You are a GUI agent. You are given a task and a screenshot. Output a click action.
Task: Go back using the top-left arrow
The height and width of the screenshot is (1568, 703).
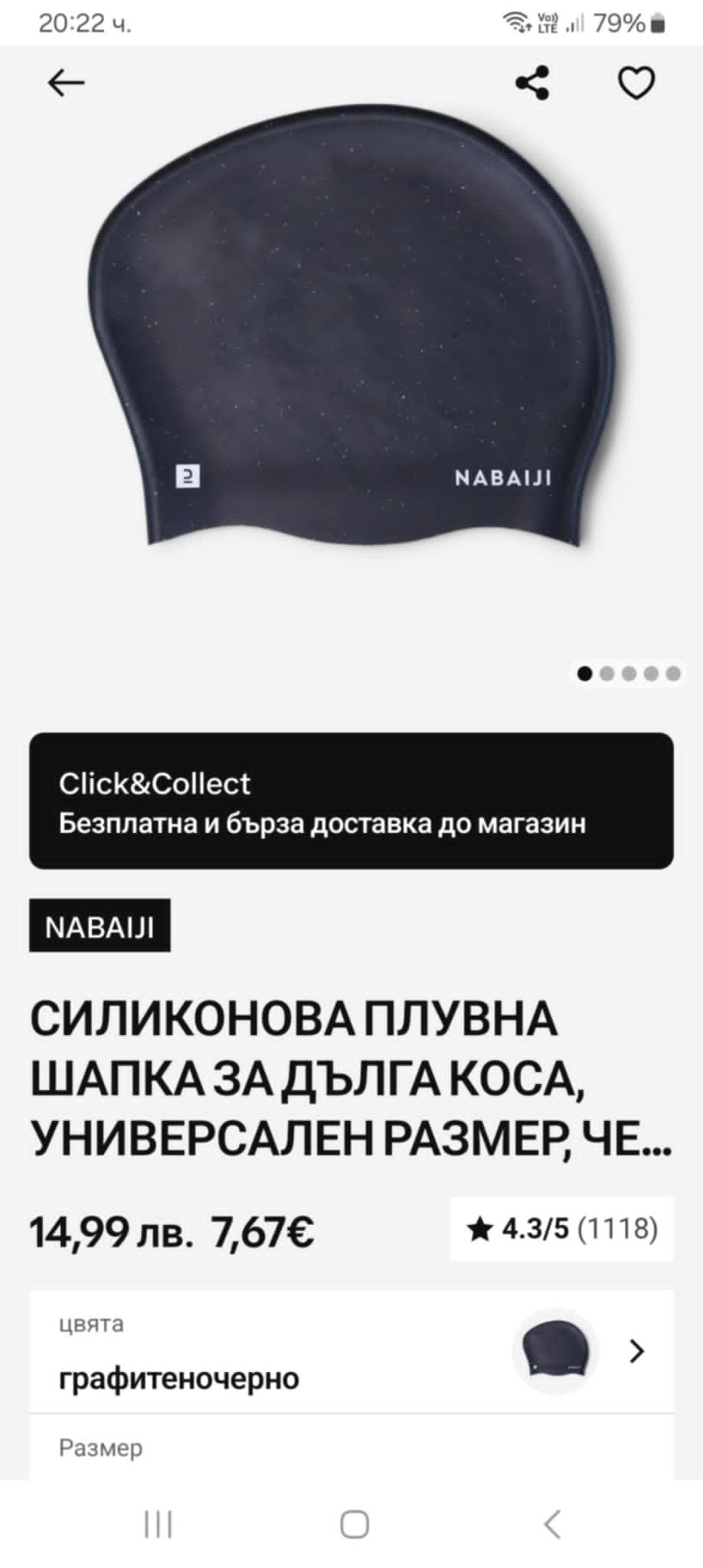[66, 83]
